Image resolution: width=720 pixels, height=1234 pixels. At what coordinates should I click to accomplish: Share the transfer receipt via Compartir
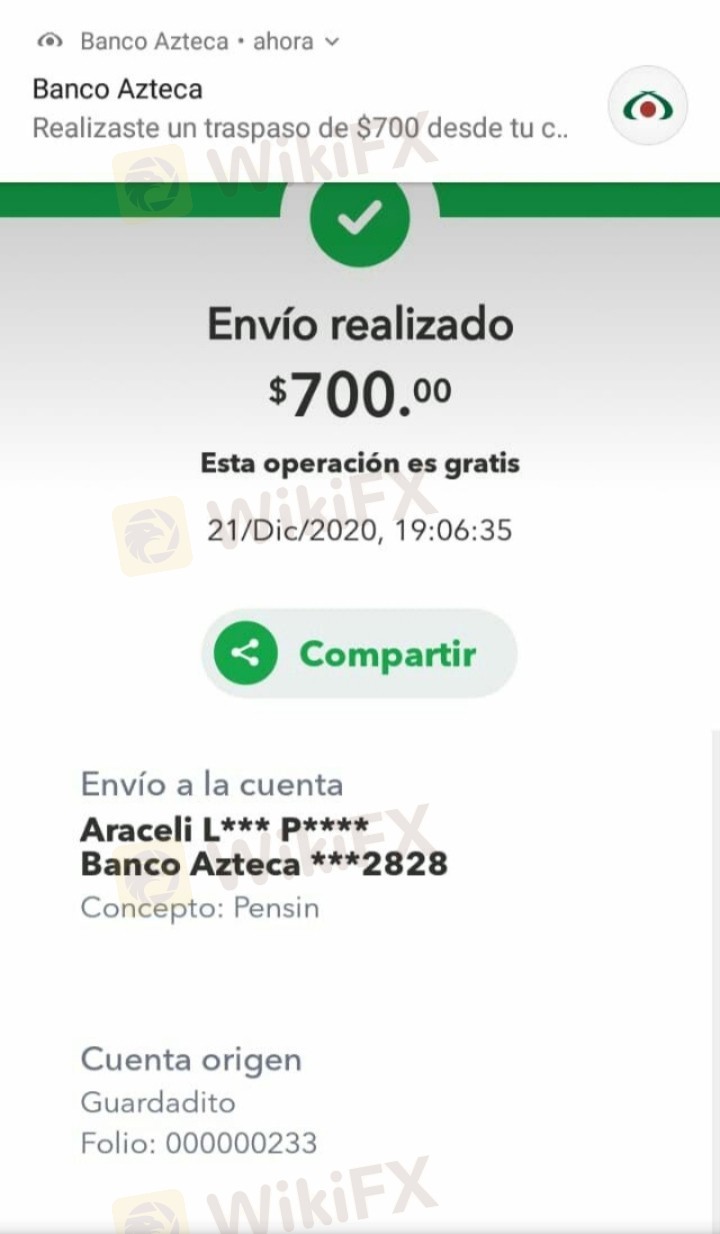pos(360,654)
